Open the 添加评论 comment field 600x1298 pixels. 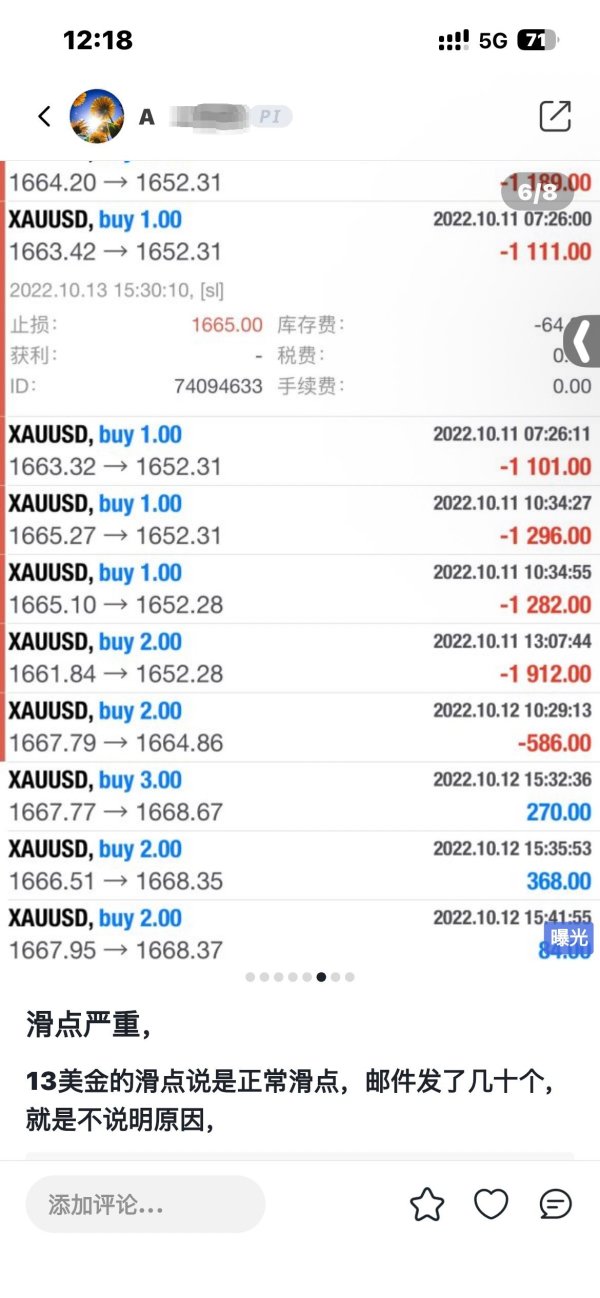145,1204
